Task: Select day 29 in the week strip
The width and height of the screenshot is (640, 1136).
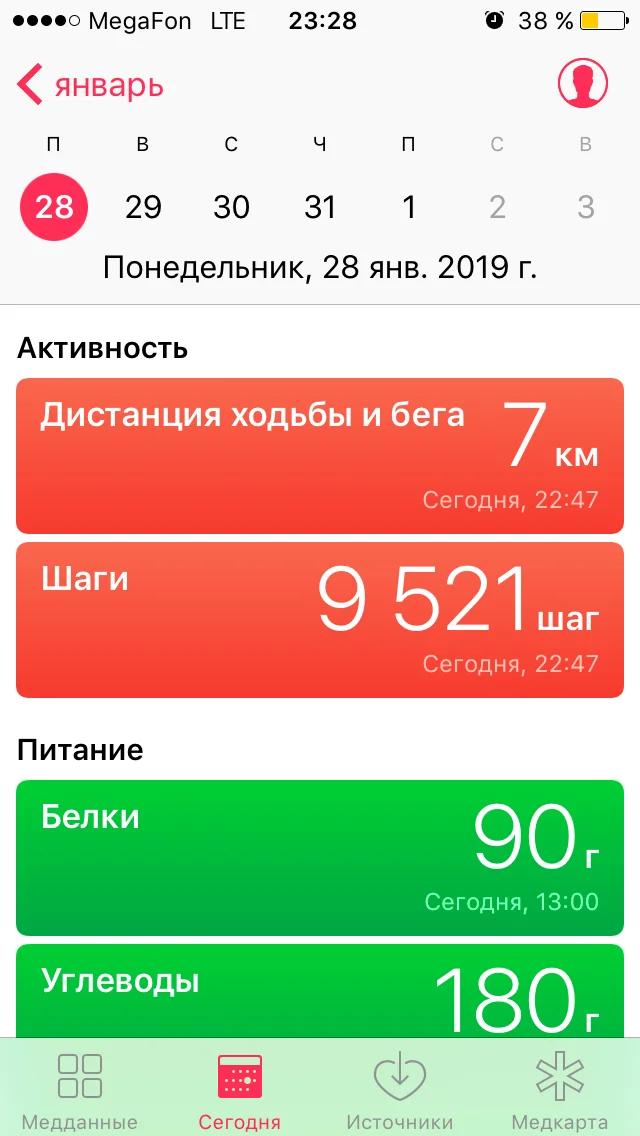Action: pyautogui.click(x=143, y=207)
